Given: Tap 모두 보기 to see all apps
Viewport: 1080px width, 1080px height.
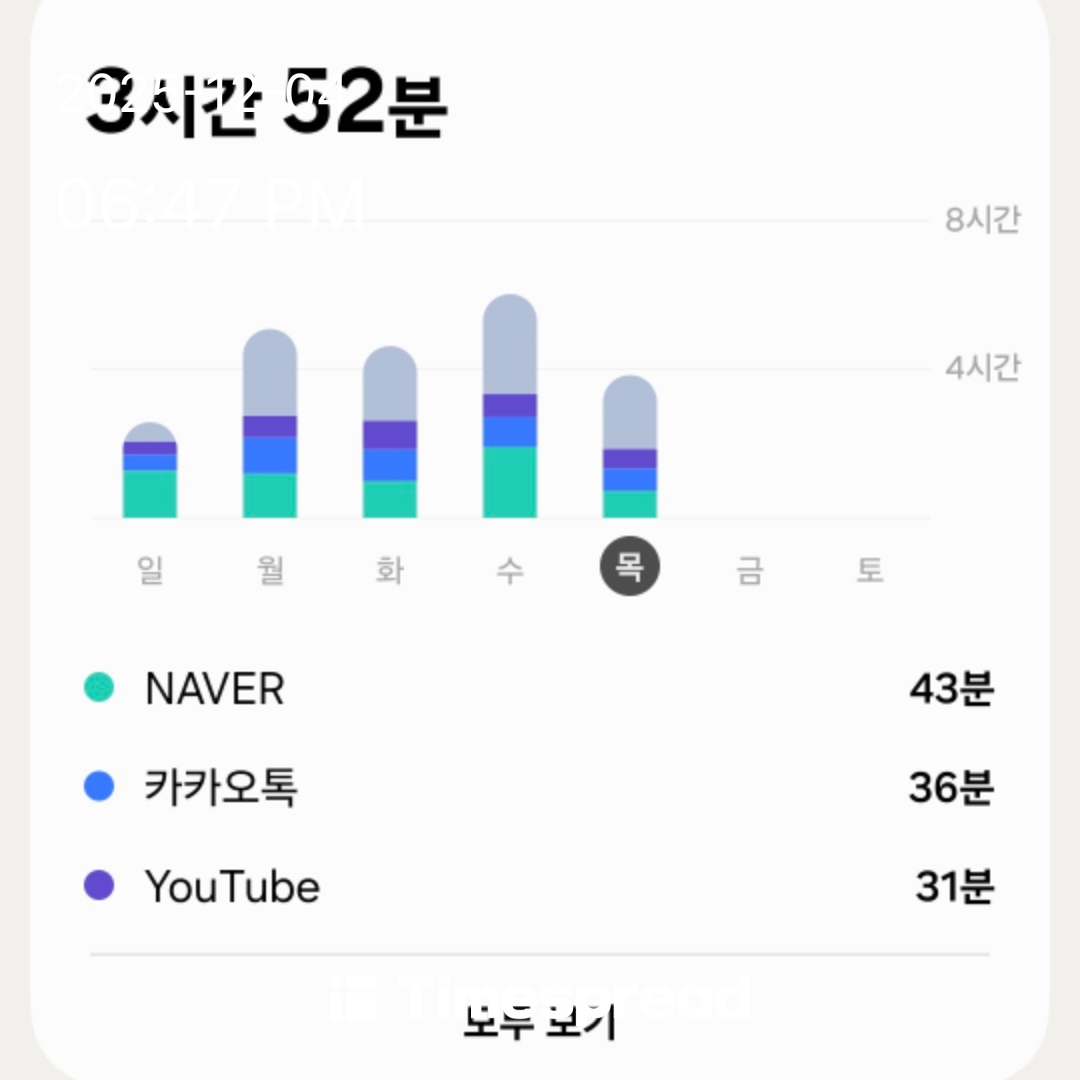Looking at the screenshot, I should tap(540, 1022).
